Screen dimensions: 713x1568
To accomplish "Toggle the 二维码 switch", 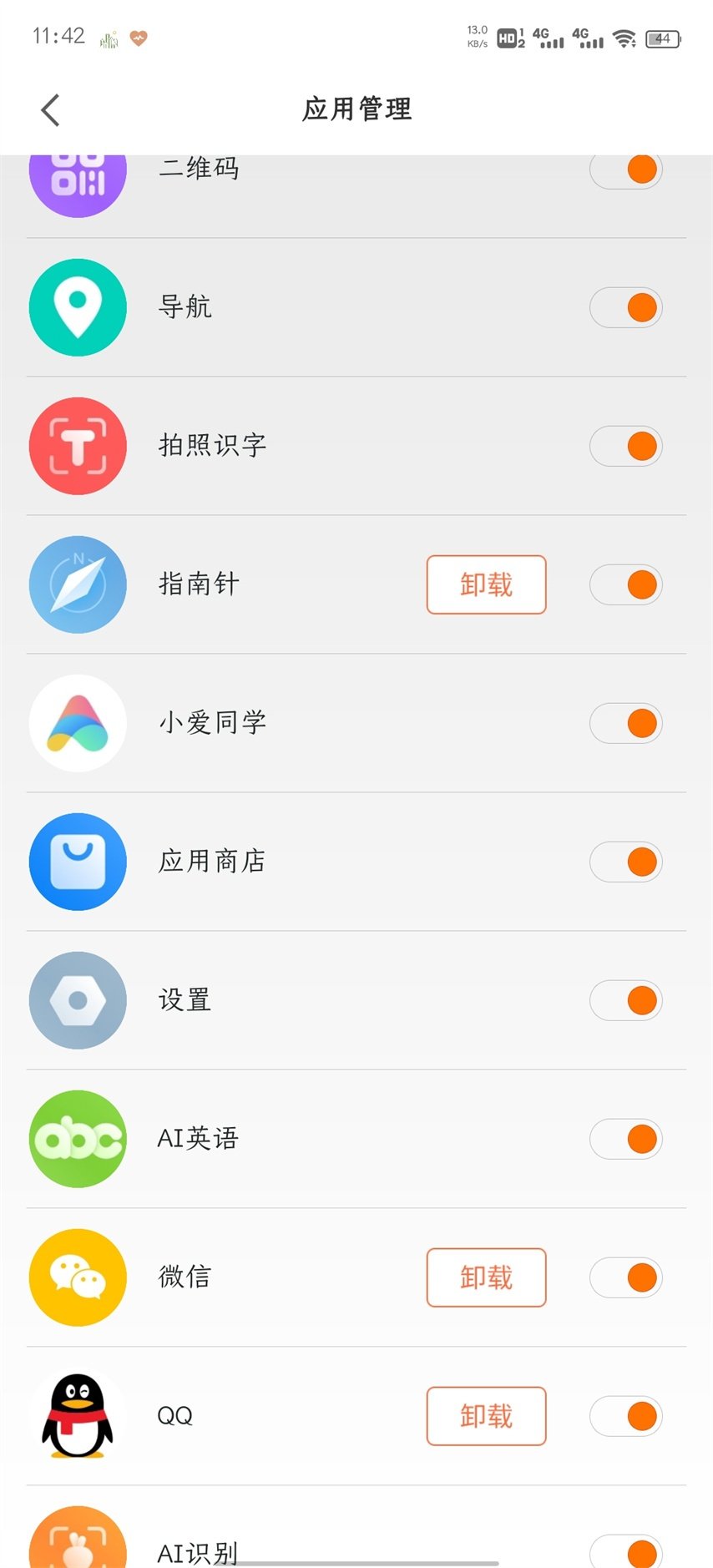I will [x=626, y=170].
